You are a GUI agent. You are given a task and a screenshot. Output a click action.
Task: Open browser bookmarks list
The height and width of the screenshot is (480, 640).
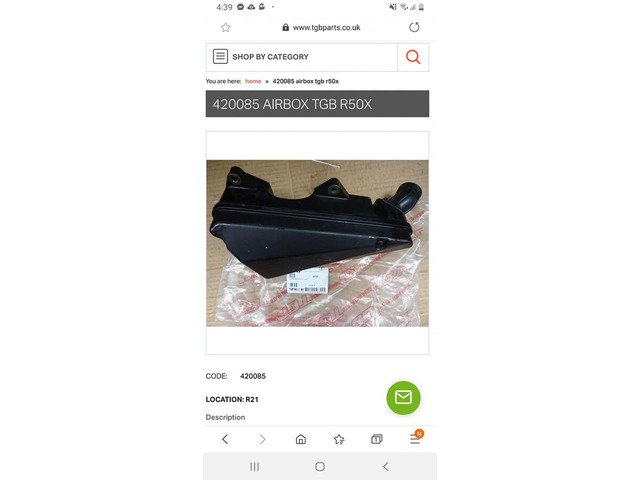coord(339,439)
